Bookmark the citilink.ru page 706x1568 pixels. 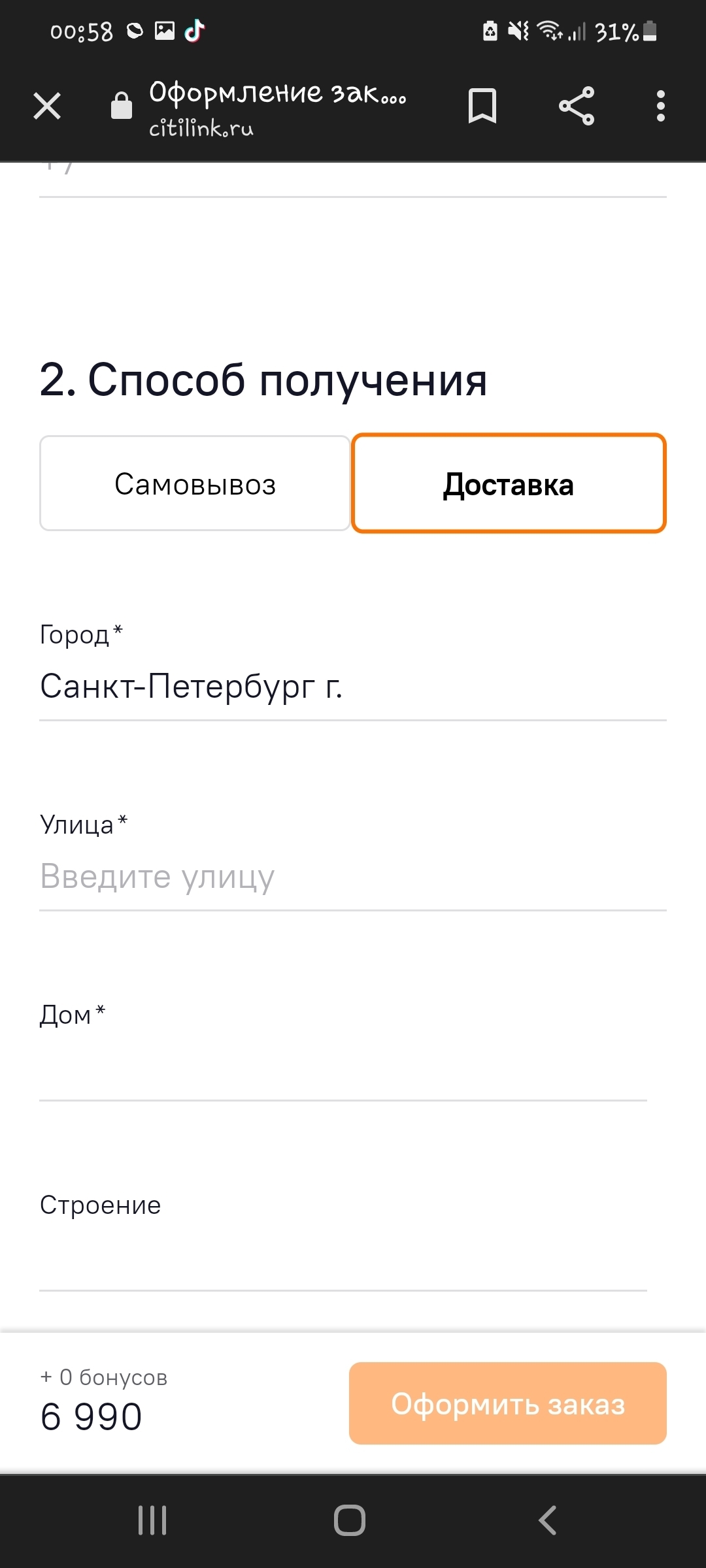(482, 106)
